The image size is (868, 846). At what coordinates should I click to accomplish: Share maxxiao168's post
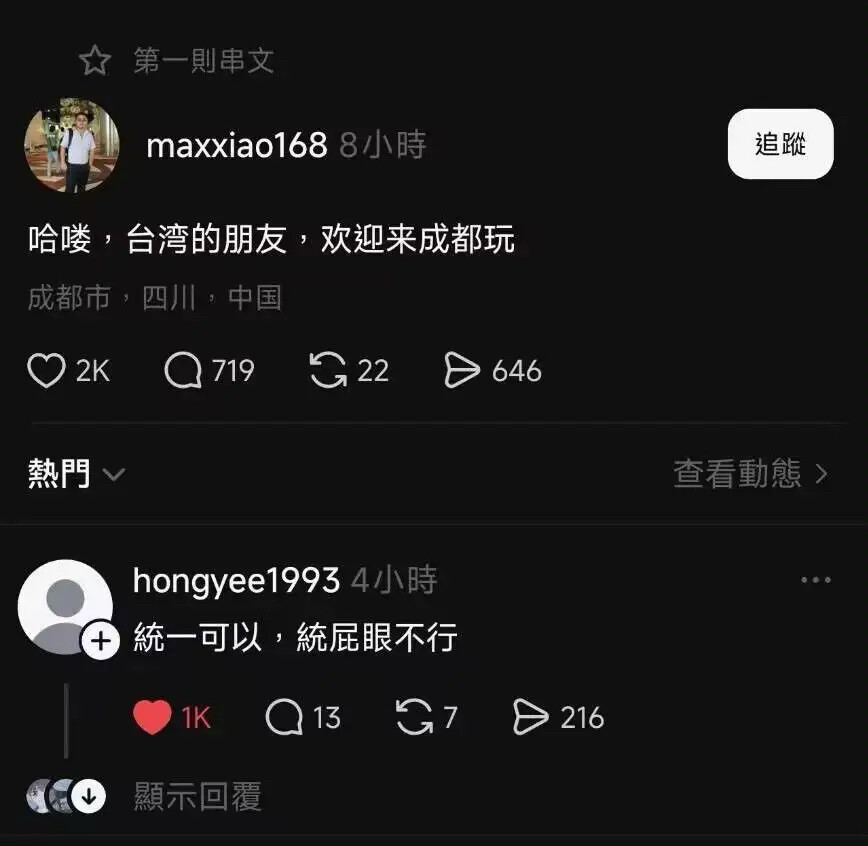tap(462, 371)
